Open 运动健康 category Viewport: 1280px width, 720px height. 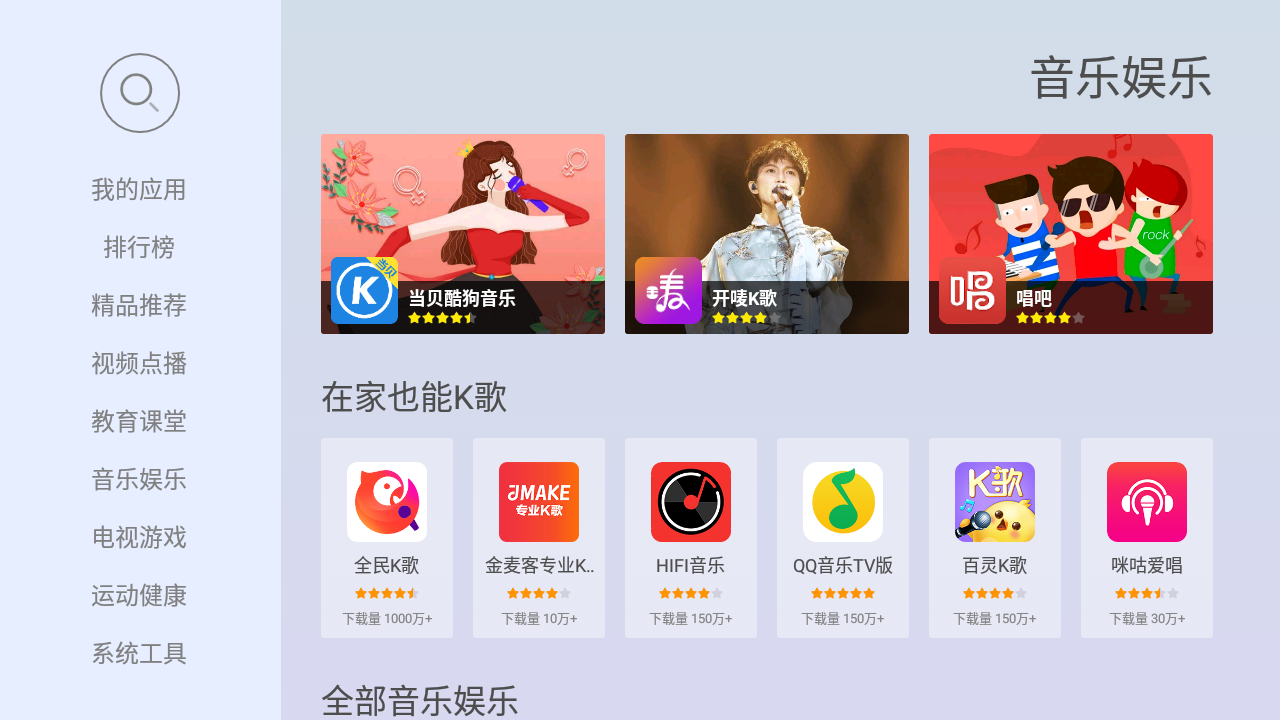(x=139, y=595)
